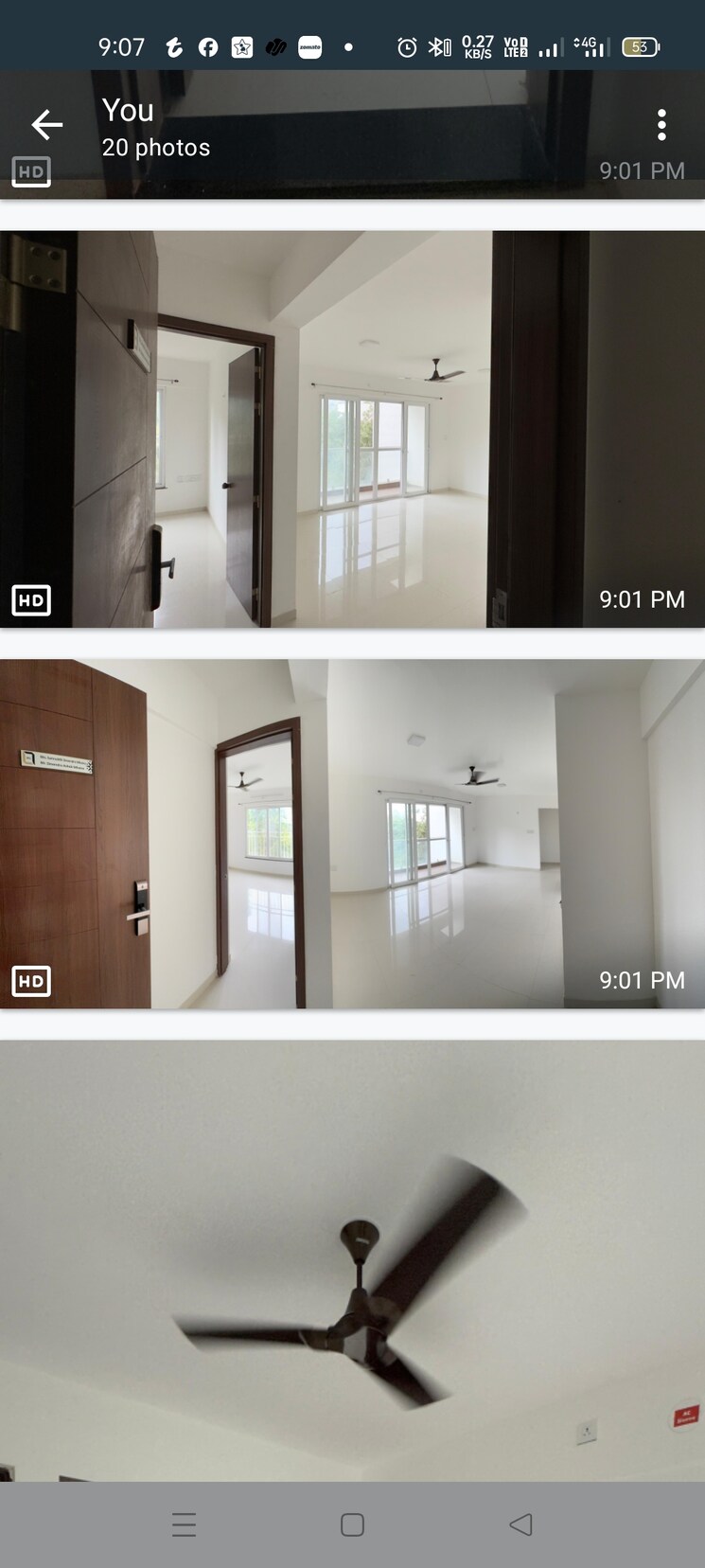705x1568 pixels.
Task: Tap the Zomato notification icon
Action: point(309,46)
